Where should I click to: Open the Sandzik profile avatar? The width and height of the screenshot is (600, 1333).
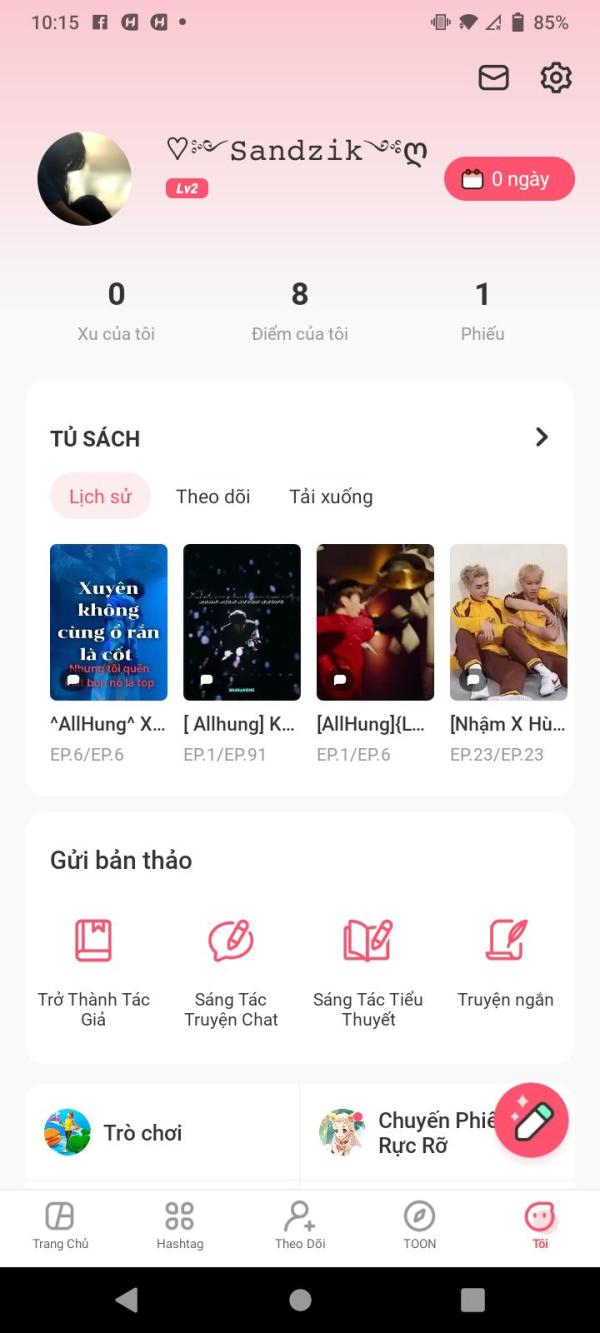85,179
